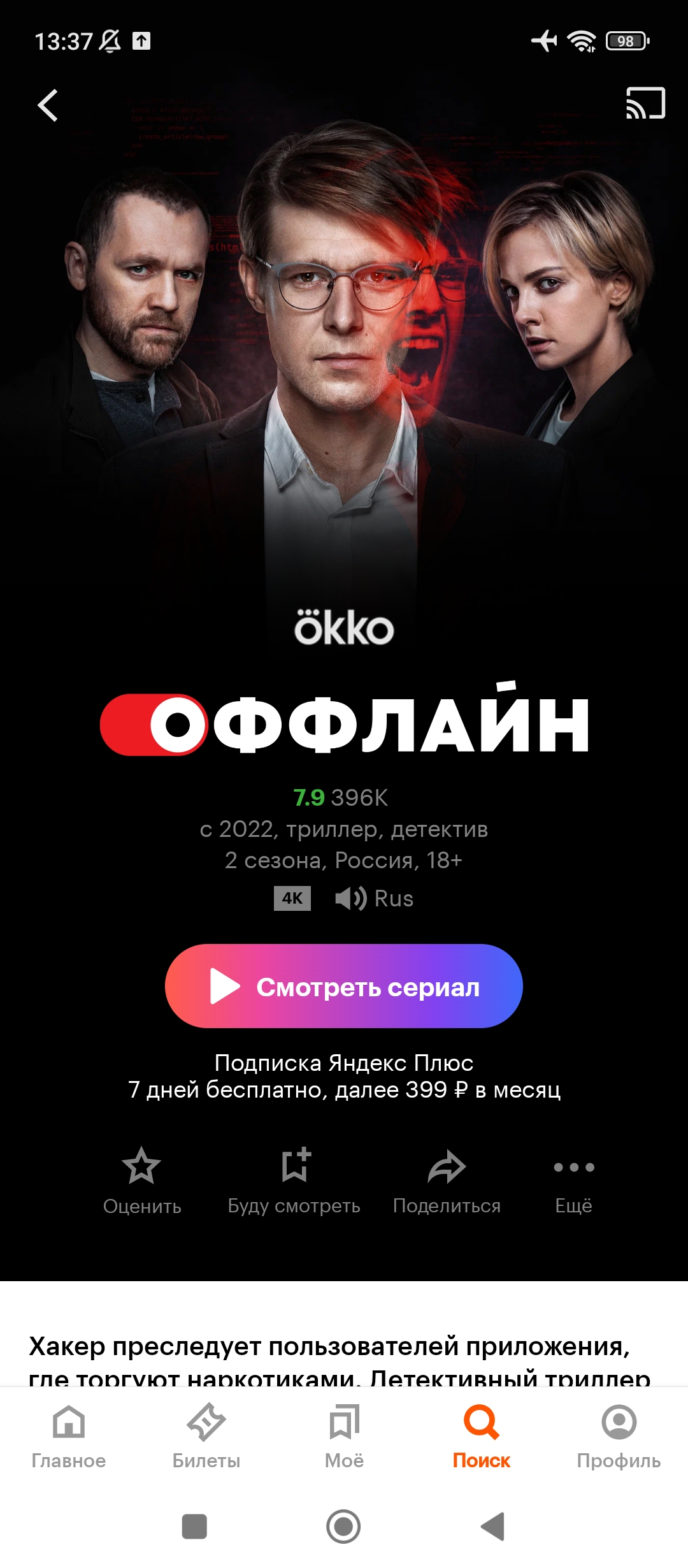Open the Профиль tab

tap(619, 1437)
